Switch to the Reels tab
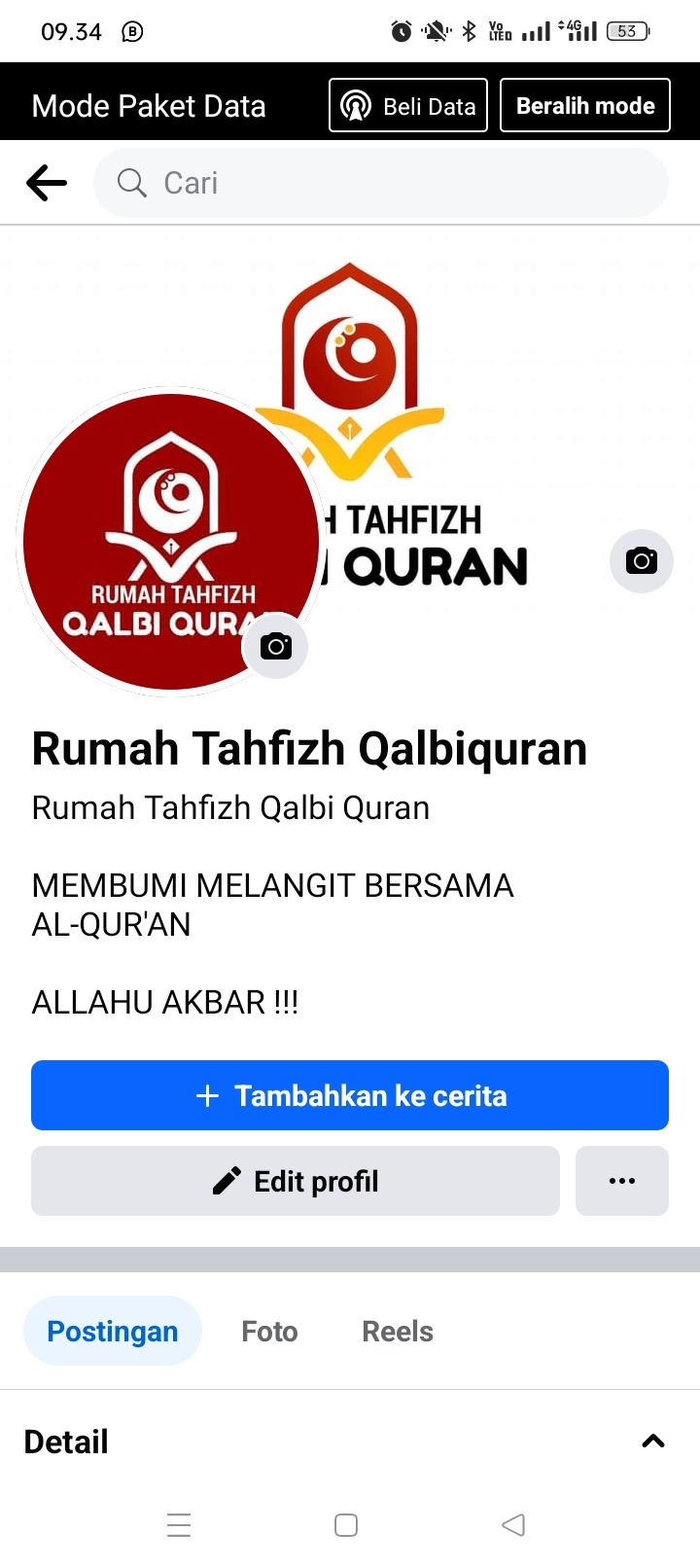This screenshot has height=1568, width=700. (x=398, y=1331)
